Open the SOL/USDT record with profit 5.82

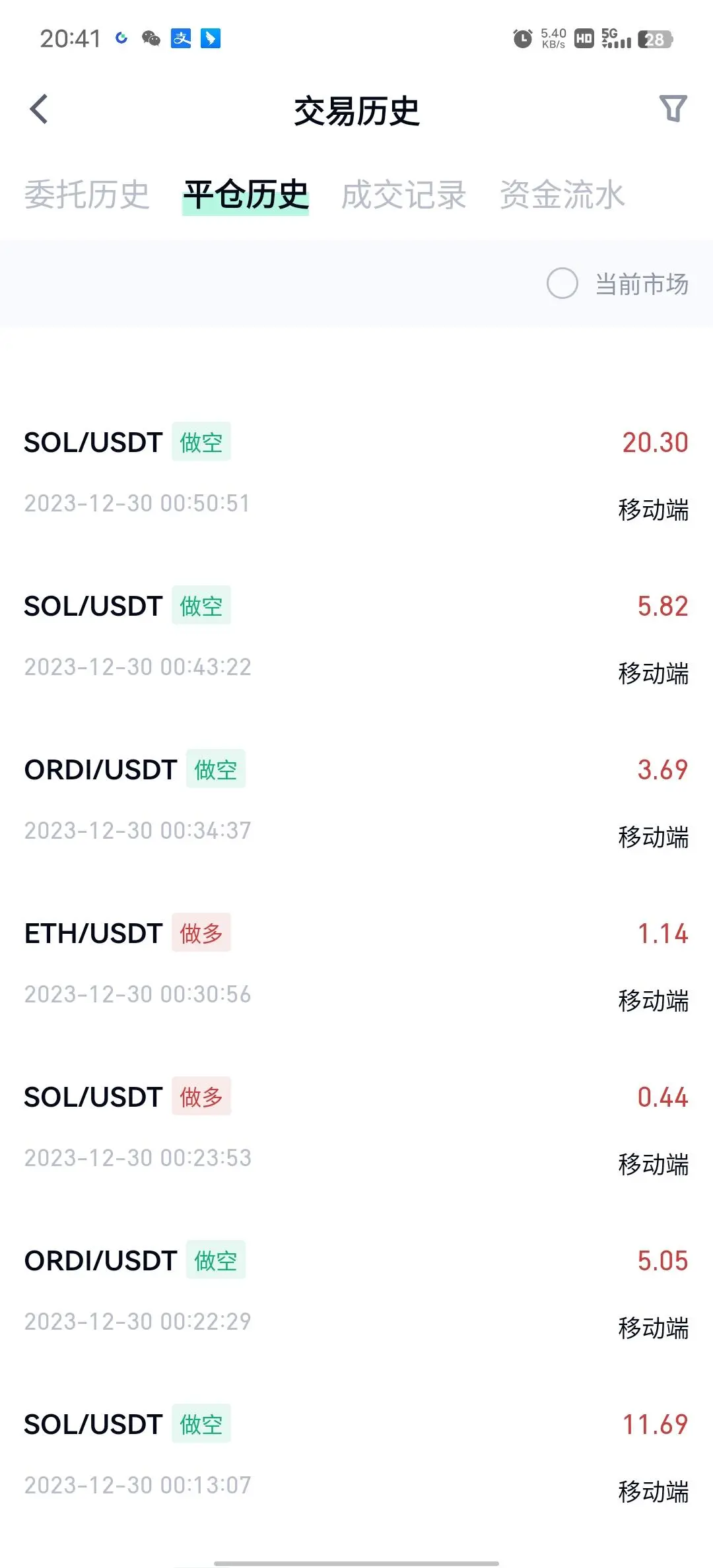356,636
